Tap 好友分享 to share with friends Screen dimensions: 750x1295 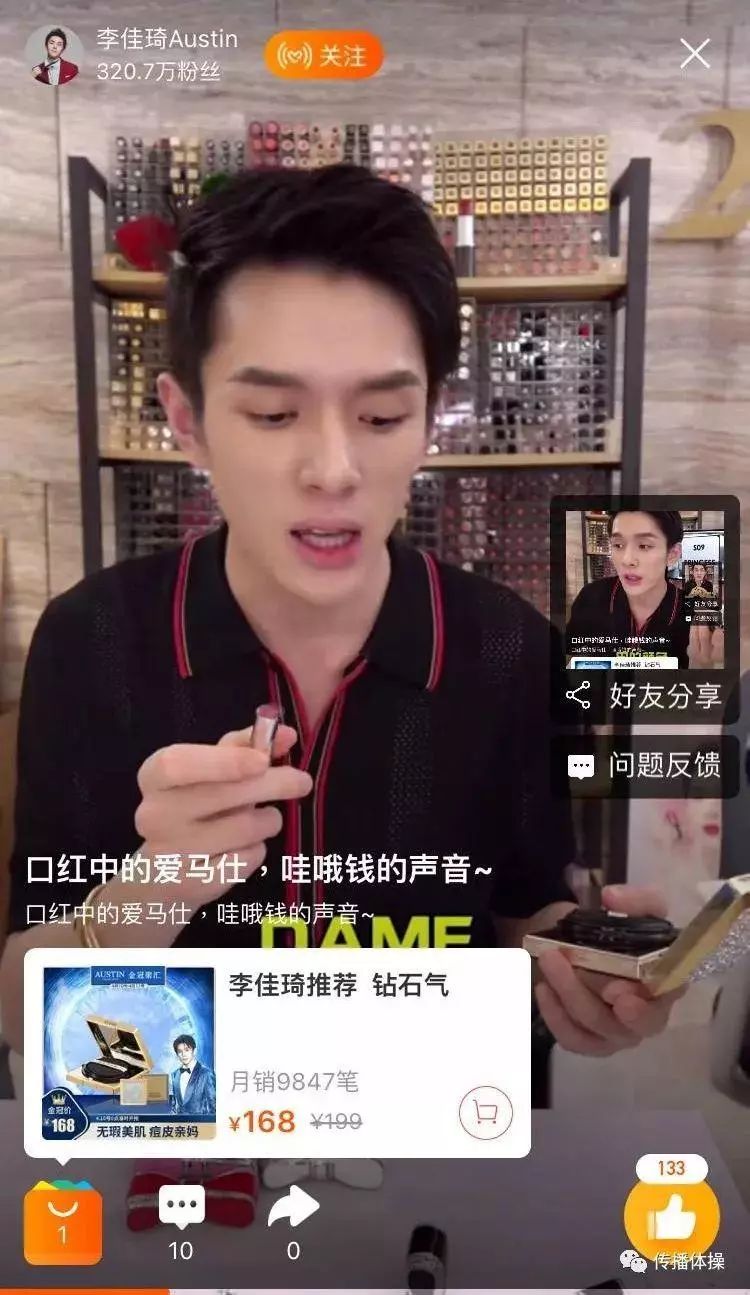point(645,696)
